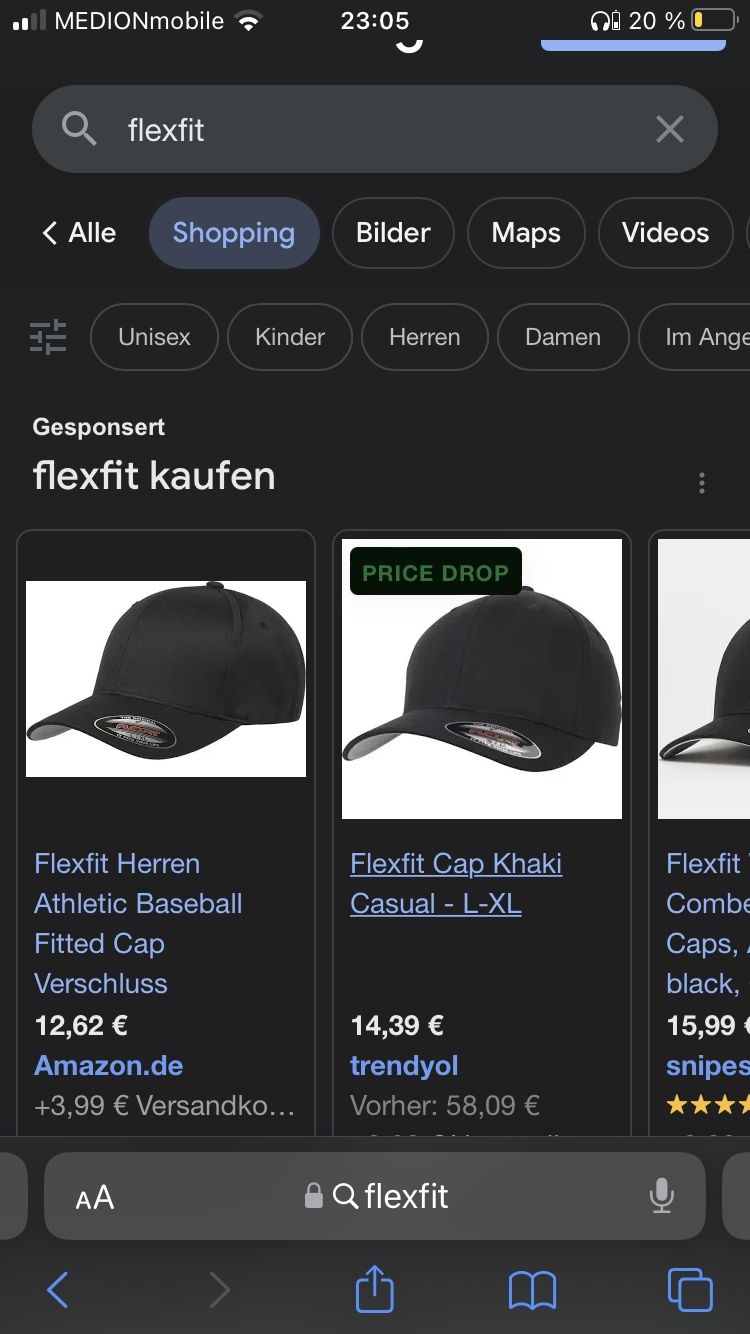
Task: Clear the flexfit search query
Action: click(669, 129)
